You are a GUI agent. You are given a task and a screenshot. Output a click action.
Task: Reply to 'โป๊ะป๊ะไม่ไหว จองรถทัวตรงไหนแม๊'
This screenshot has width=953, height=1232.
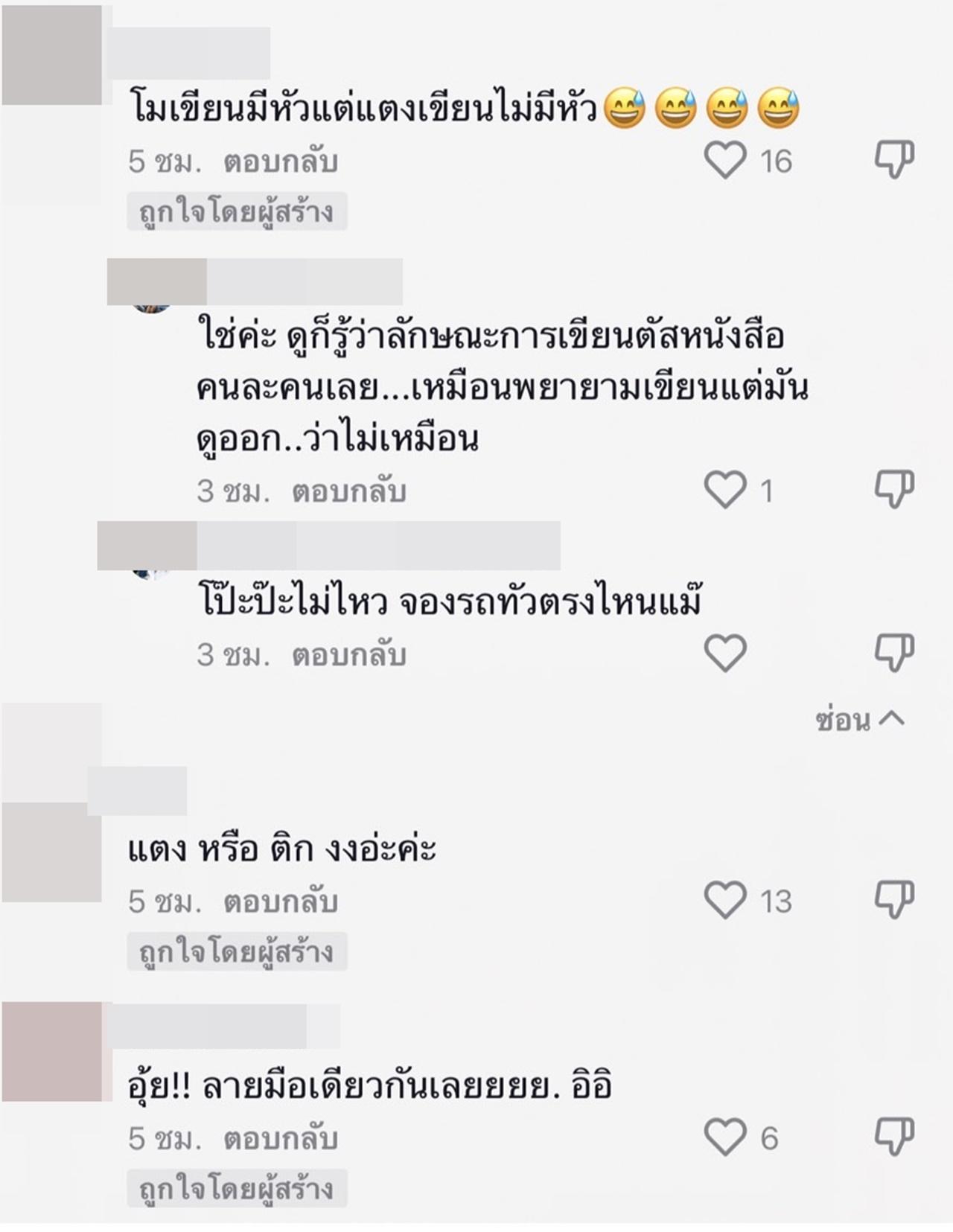coord(348,655)
